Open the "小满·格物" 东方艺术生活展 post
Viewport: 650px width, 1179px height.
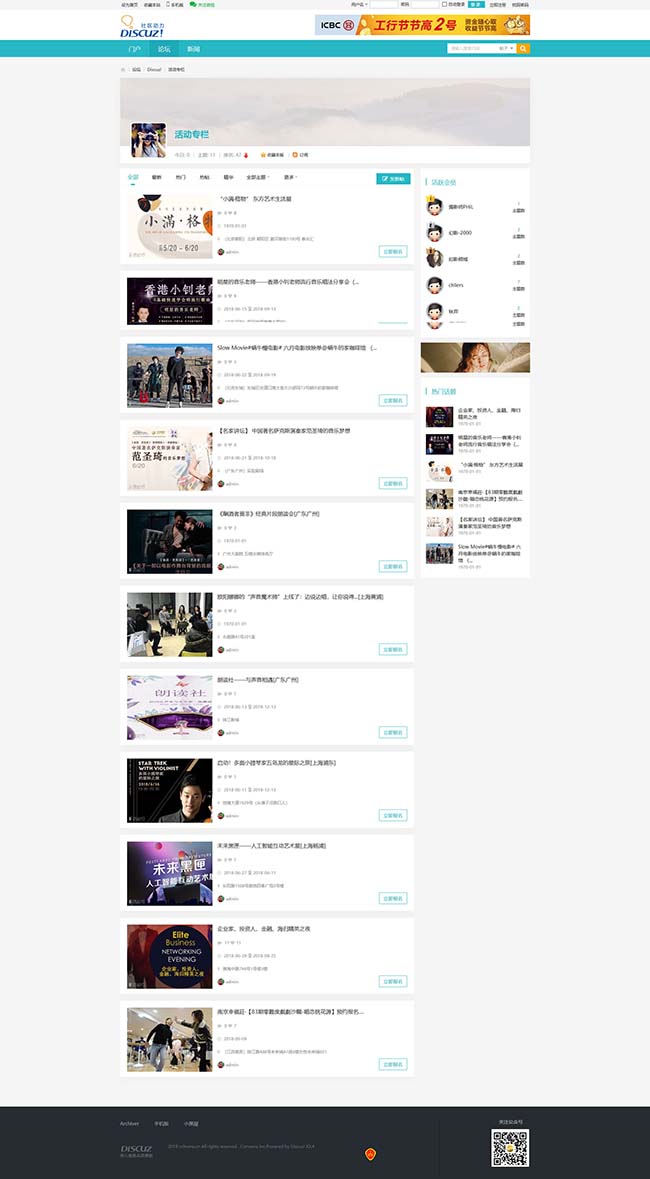pyautogui.click(x=255, y=199)
